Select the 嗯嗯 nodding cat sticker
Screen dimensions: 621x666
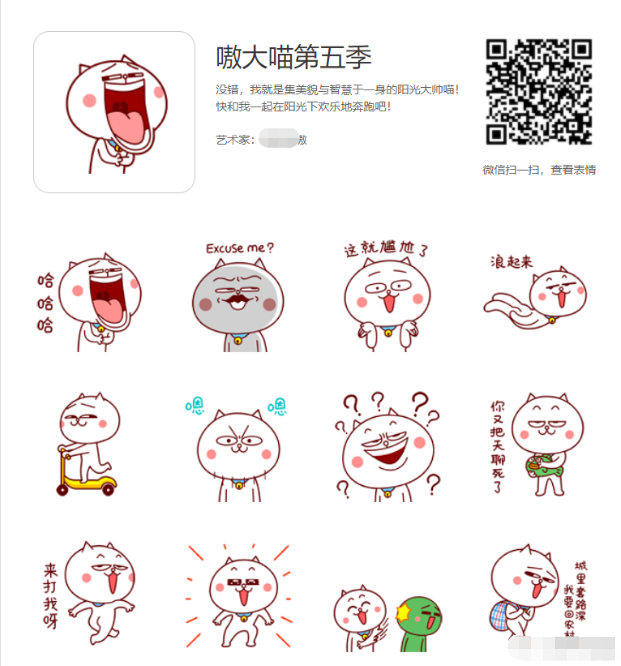coord(237,445)
